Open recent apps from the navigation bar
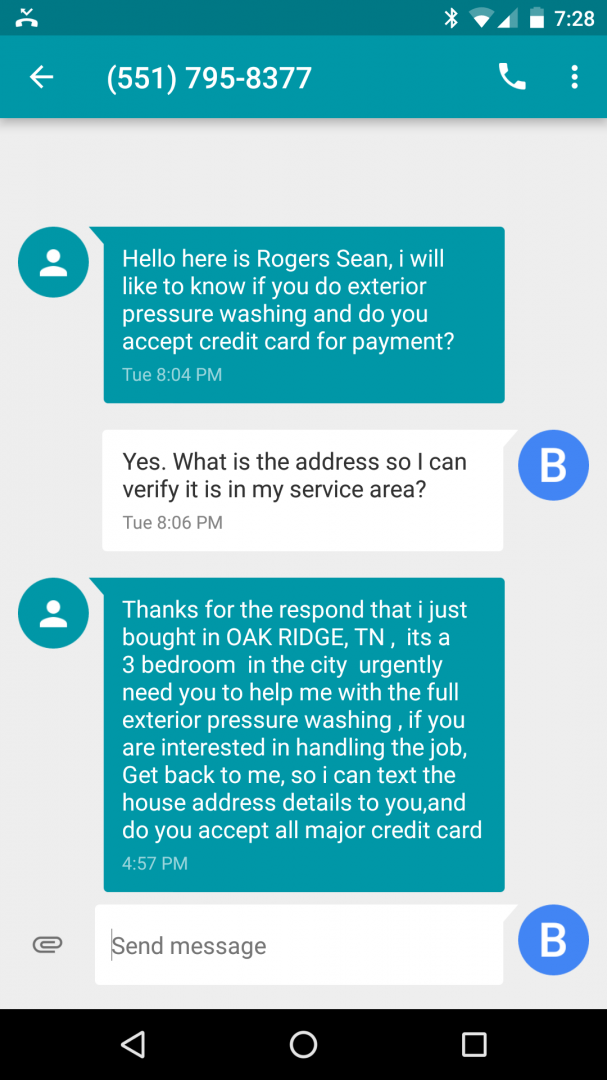607x1080 pixels. (474, 1044)
